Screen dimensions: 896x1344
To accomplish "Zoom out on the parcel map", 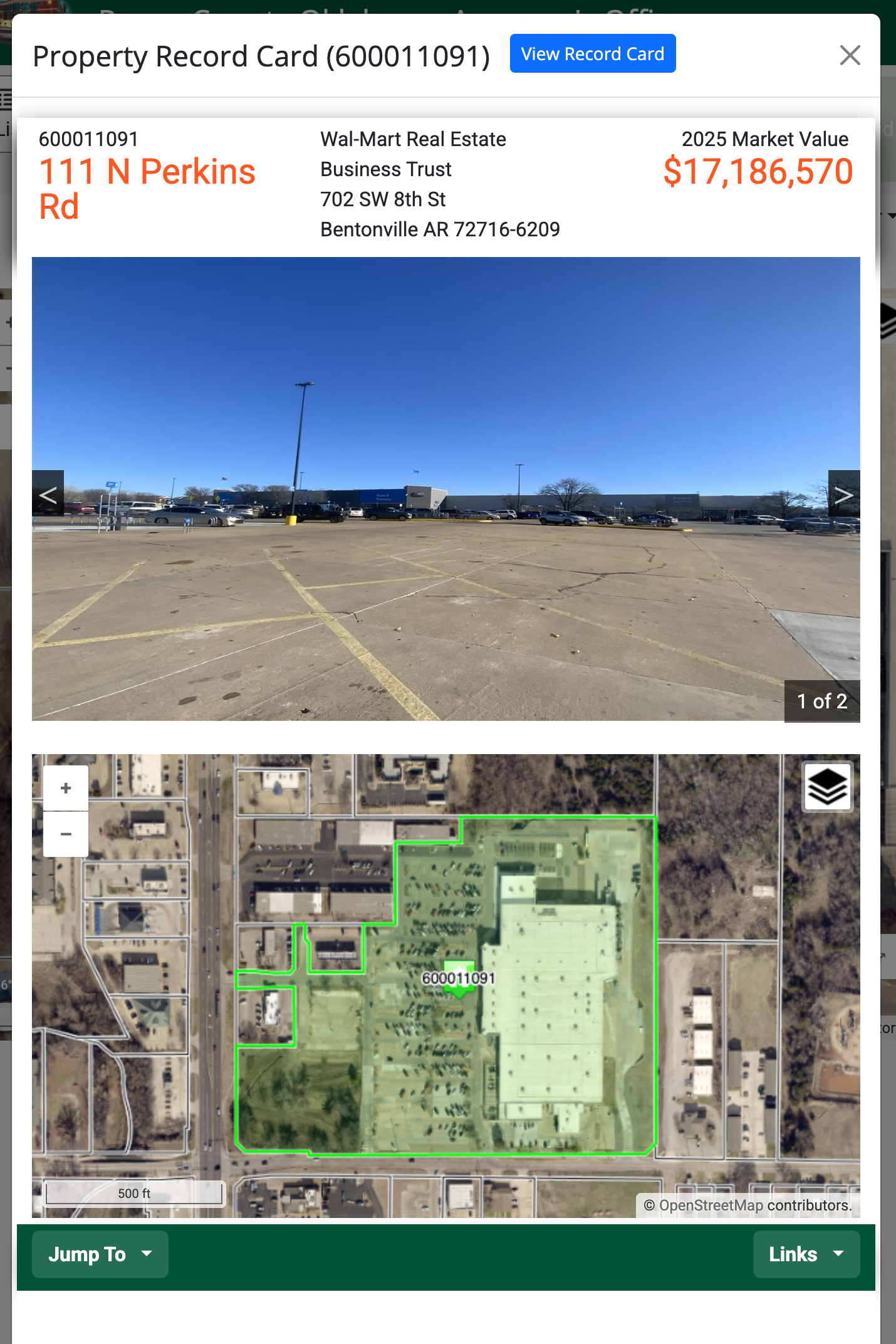I will 66,834.
